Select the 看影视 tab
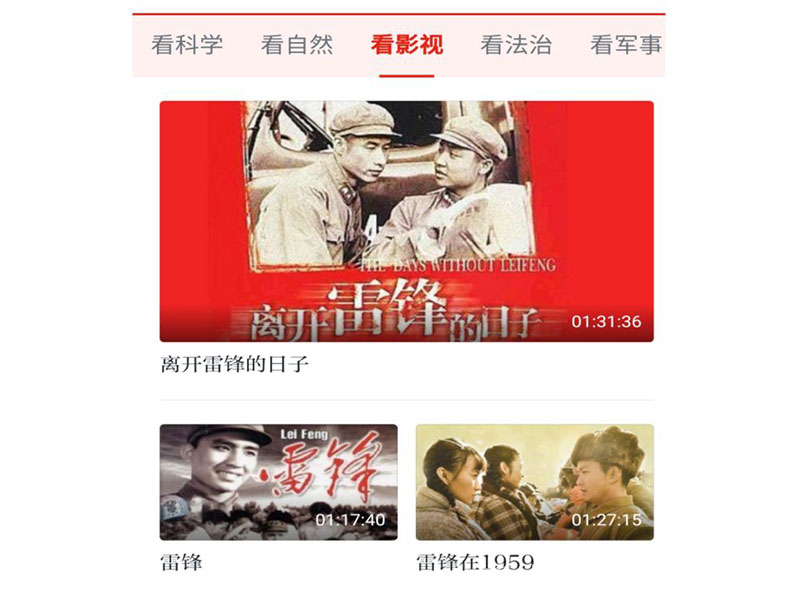The image size is (800, 600). click(x=406, y=45)
